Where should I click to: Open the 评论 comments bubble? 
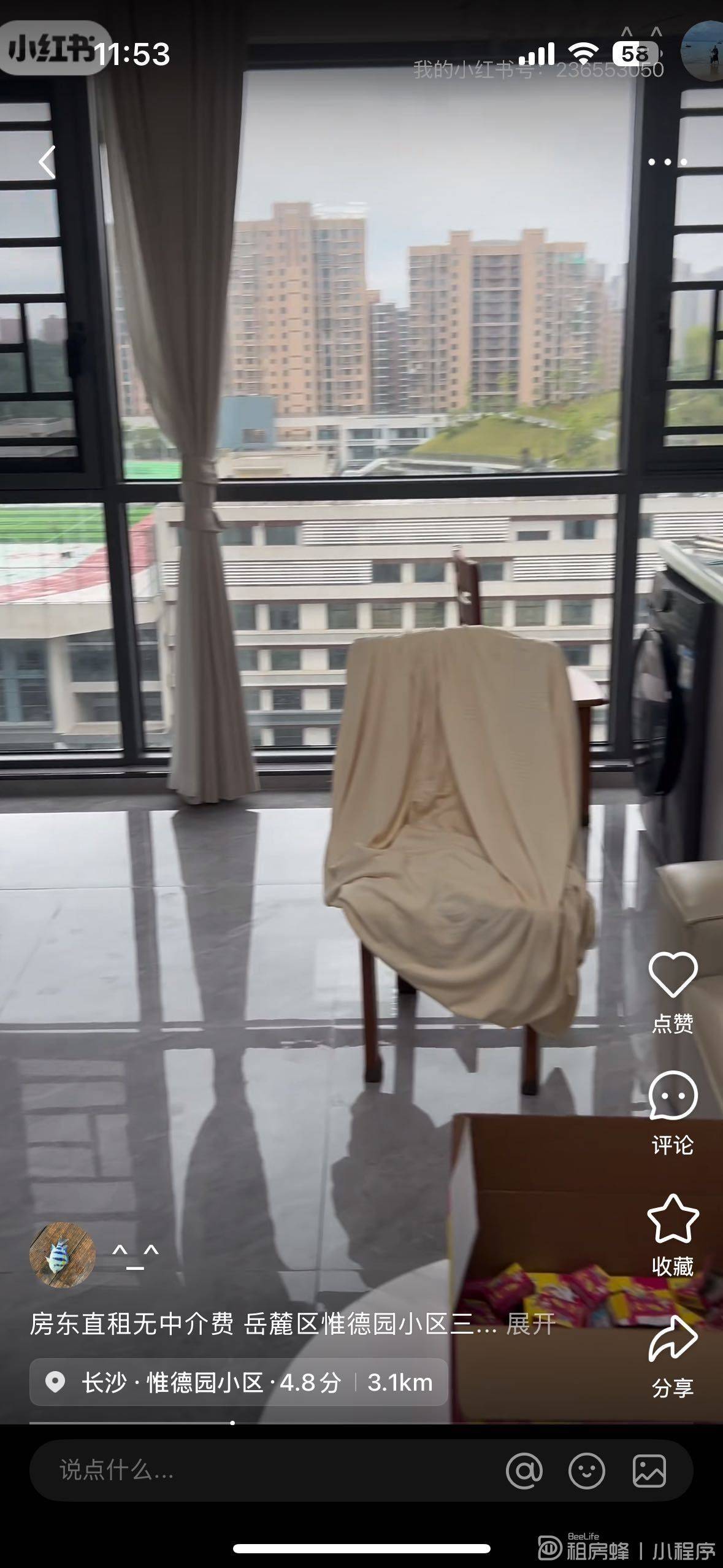[673, 1096]
